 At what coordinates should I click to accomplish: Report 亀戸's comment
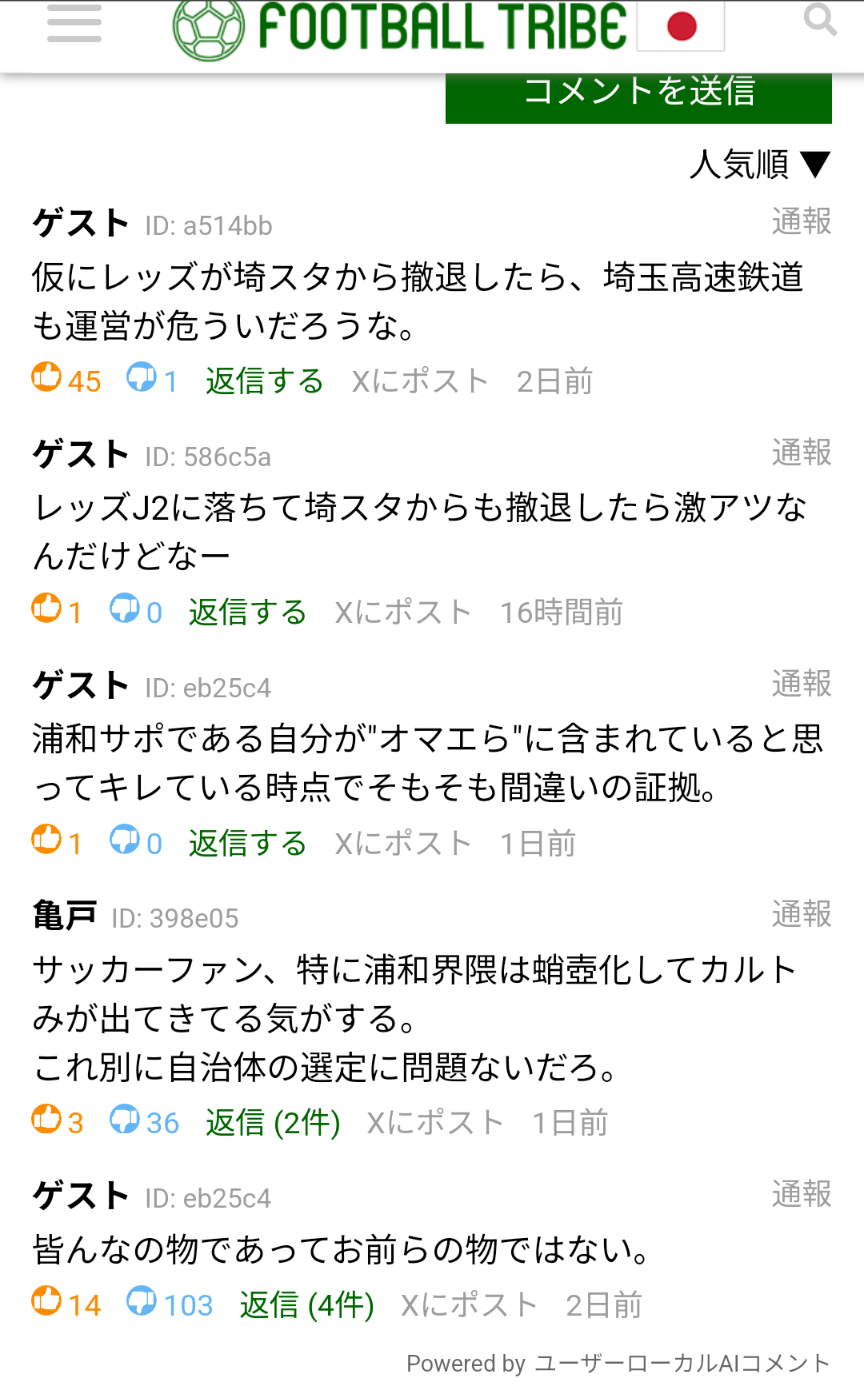click(x=801, y=913)
